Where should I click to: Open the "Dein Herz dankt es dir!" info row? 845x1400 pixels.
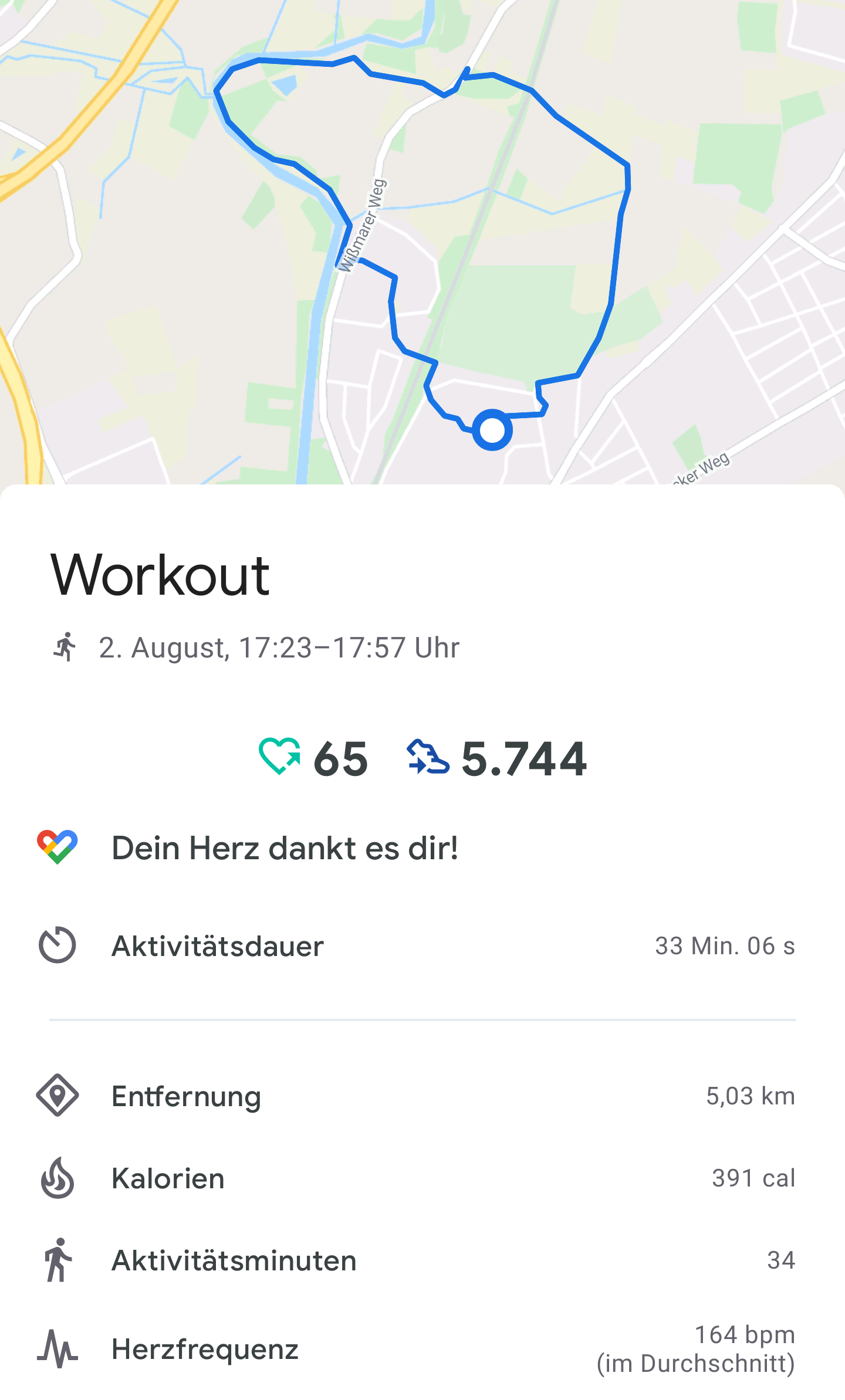tap(422, 848)
